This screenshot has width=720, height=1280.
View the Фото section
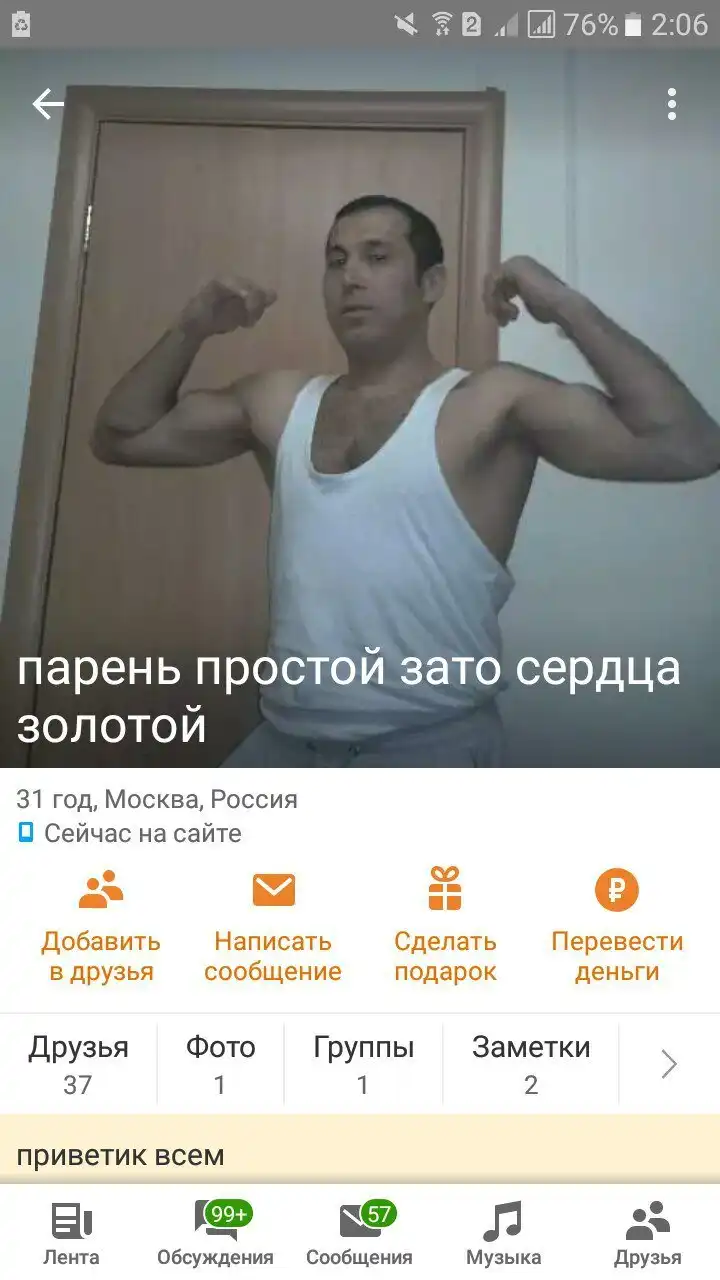220,1064
